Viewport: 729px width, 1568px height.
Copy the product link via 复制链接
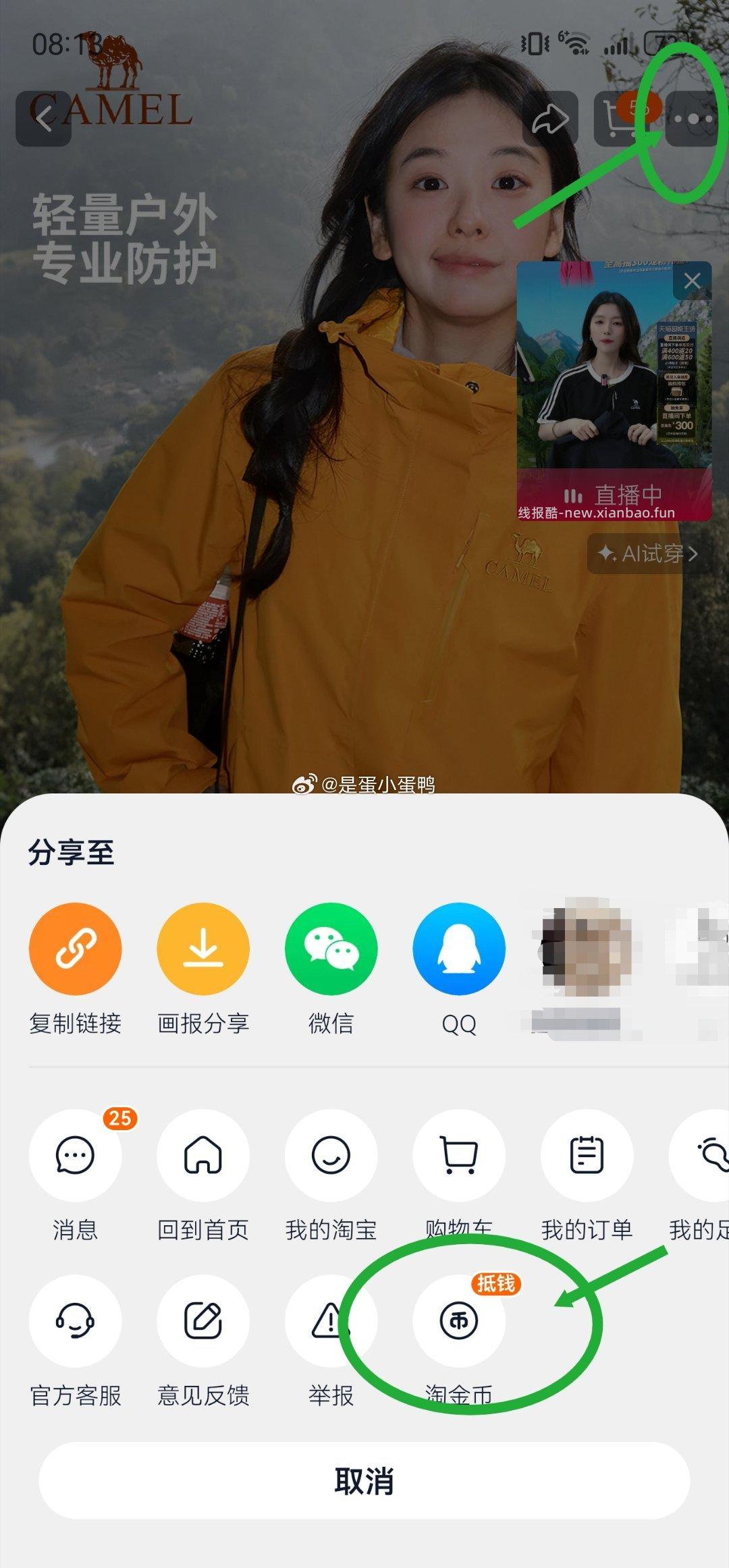(x=75, y=949)
